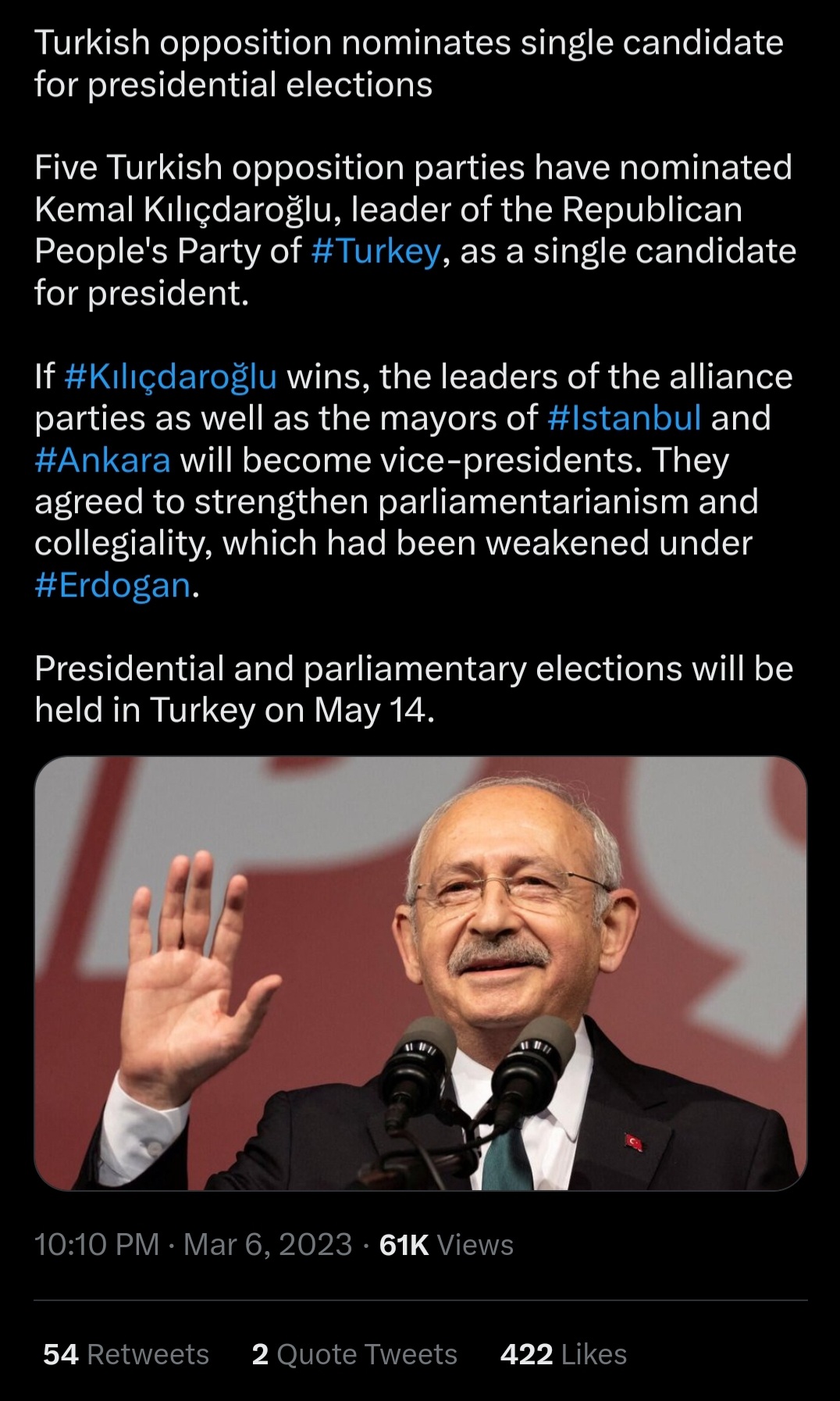Open the #Erdogan hashtag
The image size is (840, 1401).
coord(112,585)
